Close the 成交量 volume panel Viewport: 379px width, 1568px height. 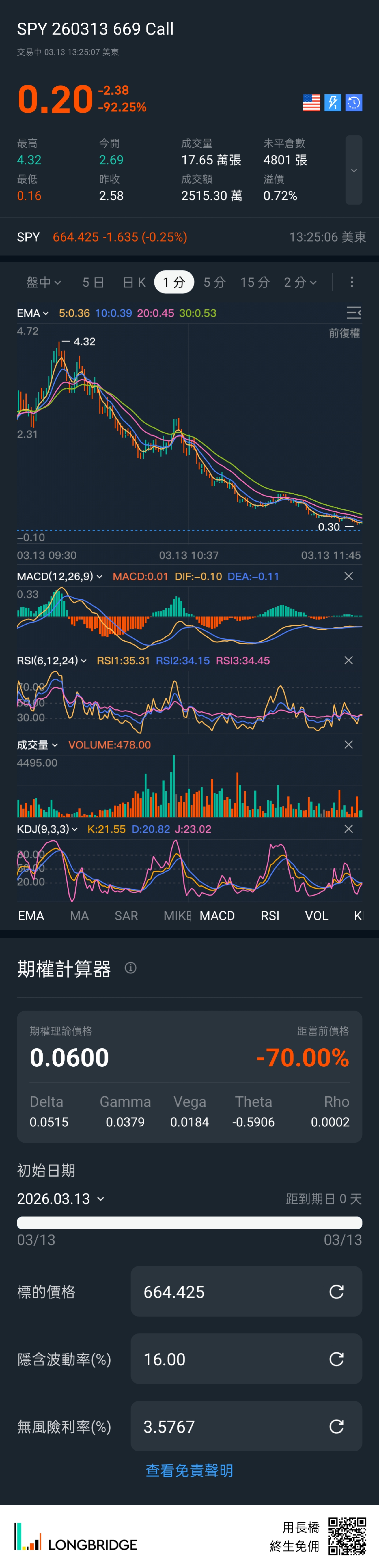[349, 744]
